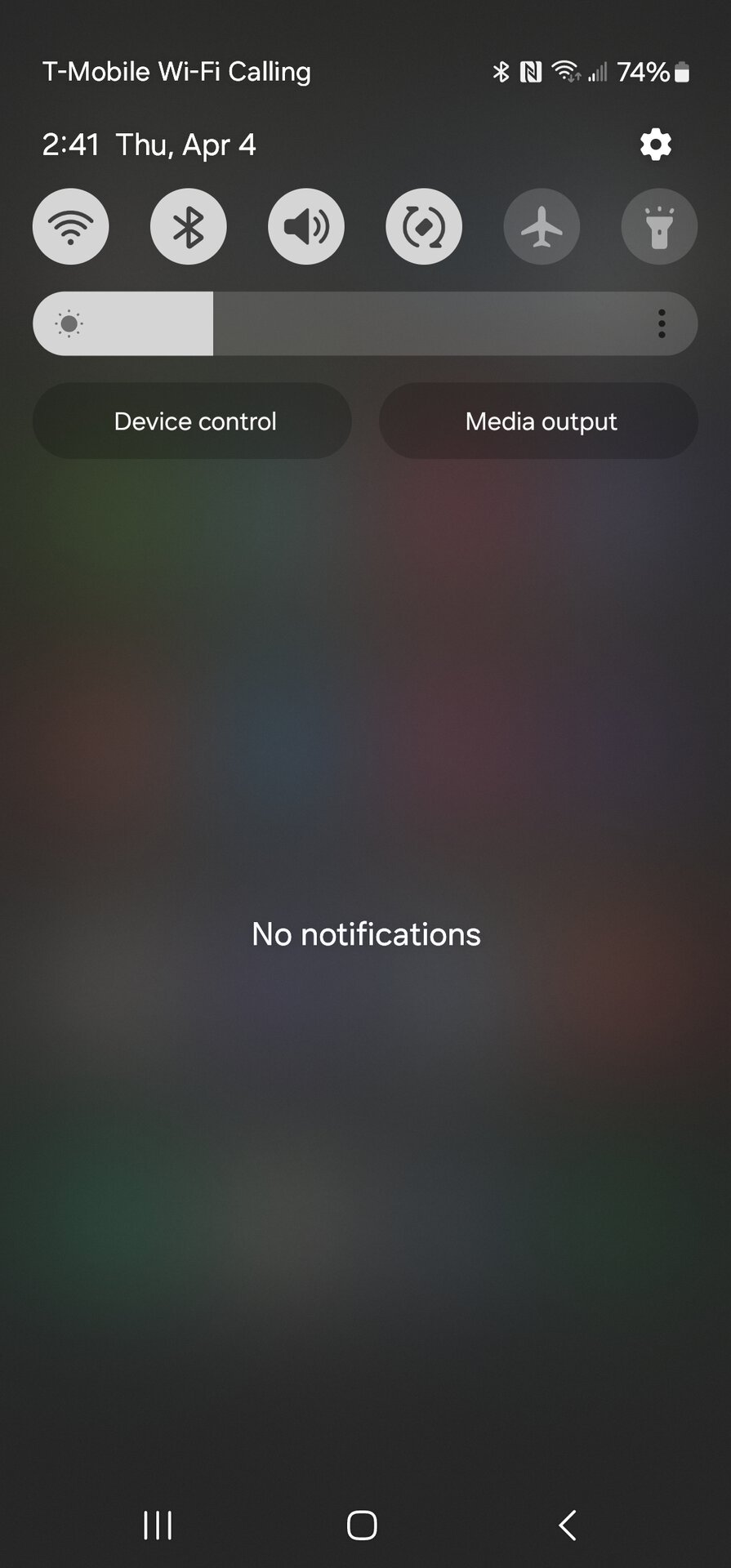
Task: Show recent apps
Action: click(158, 1525)
